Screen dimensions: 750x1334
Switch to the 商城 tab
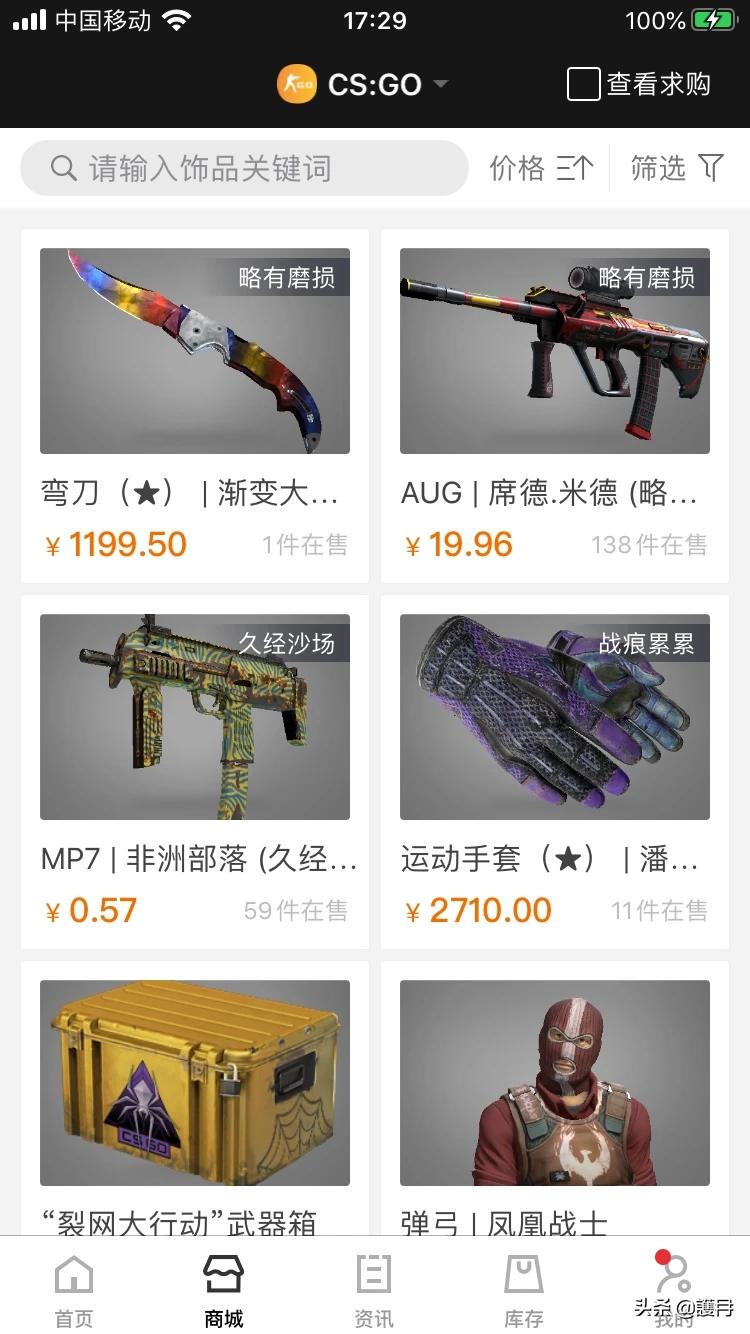[224, 1290]
